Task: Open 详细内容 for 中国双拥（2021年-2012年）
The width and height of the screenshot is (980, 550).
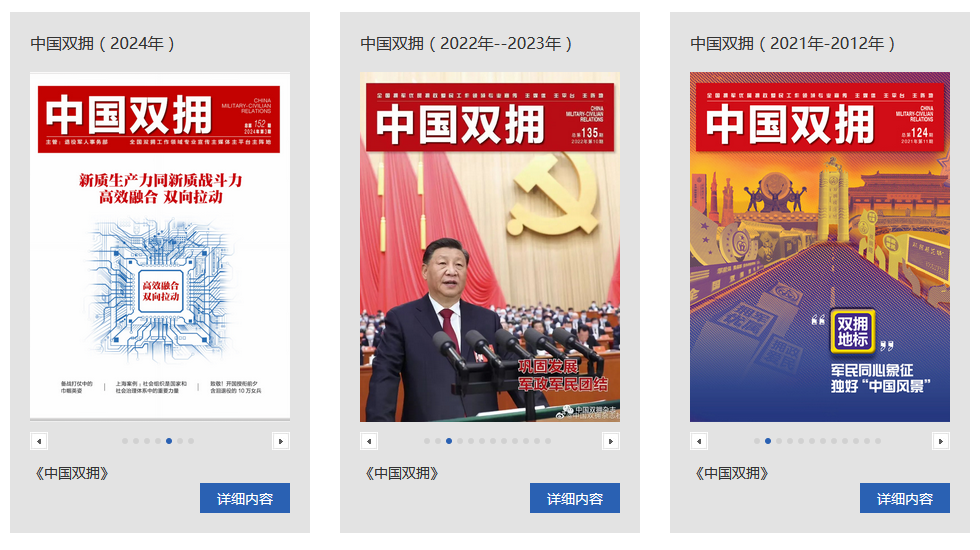Action: 905,498
